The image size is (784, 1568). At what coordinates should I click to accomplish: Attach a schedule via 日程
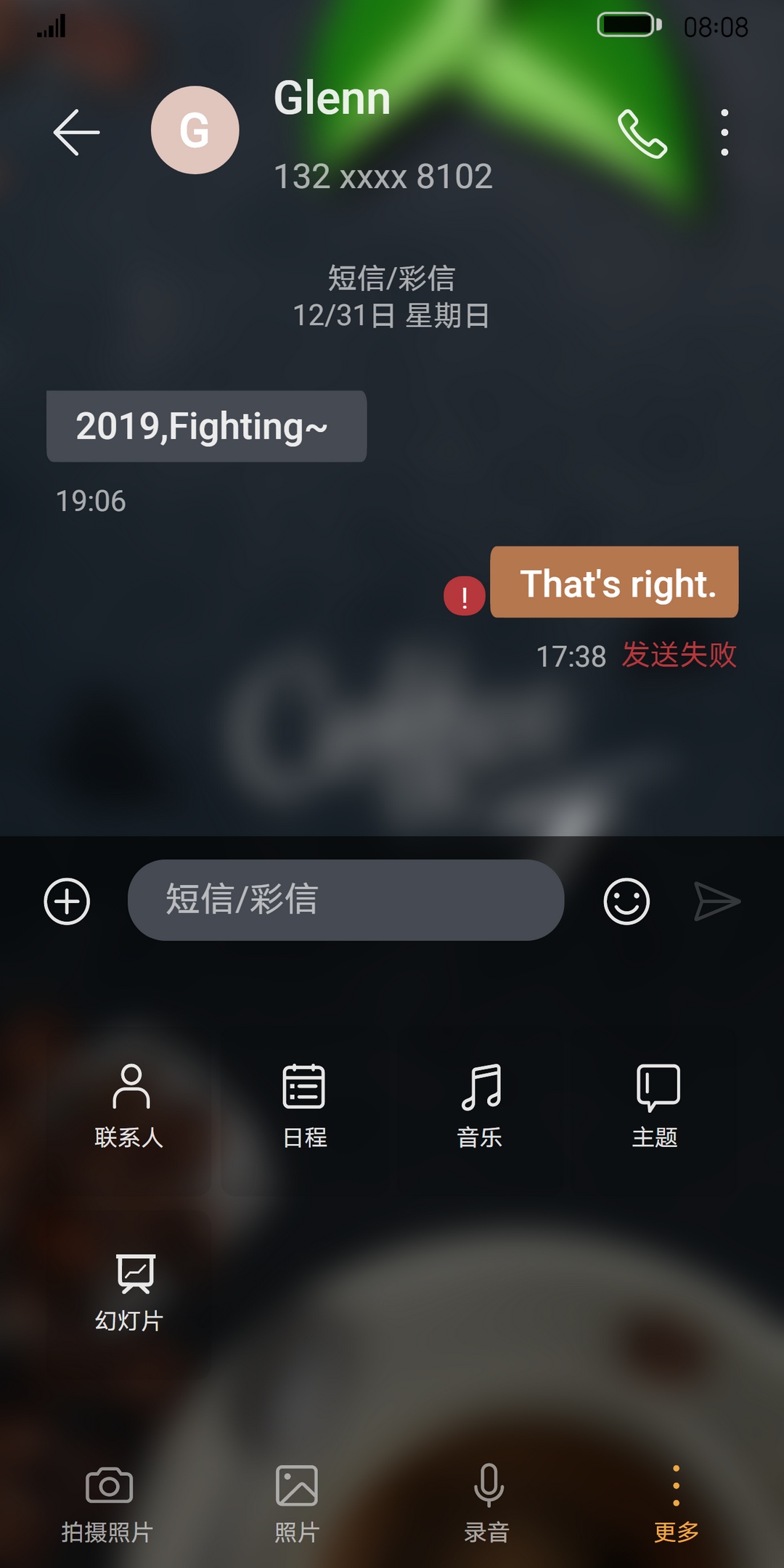(x=304, y=1106)
